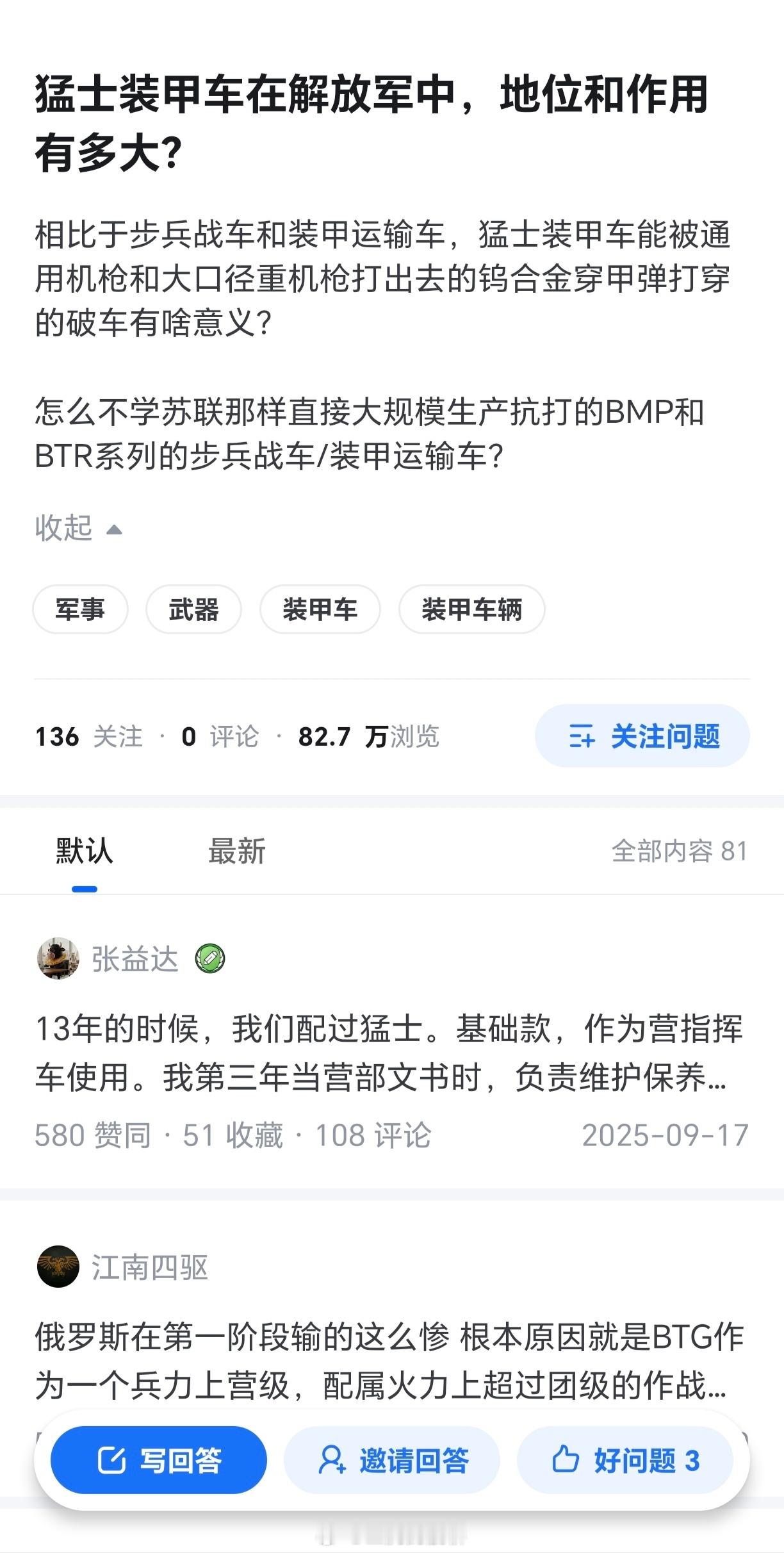
Task: Click the 关注问题 follow button
Action: tap(642, 735)
